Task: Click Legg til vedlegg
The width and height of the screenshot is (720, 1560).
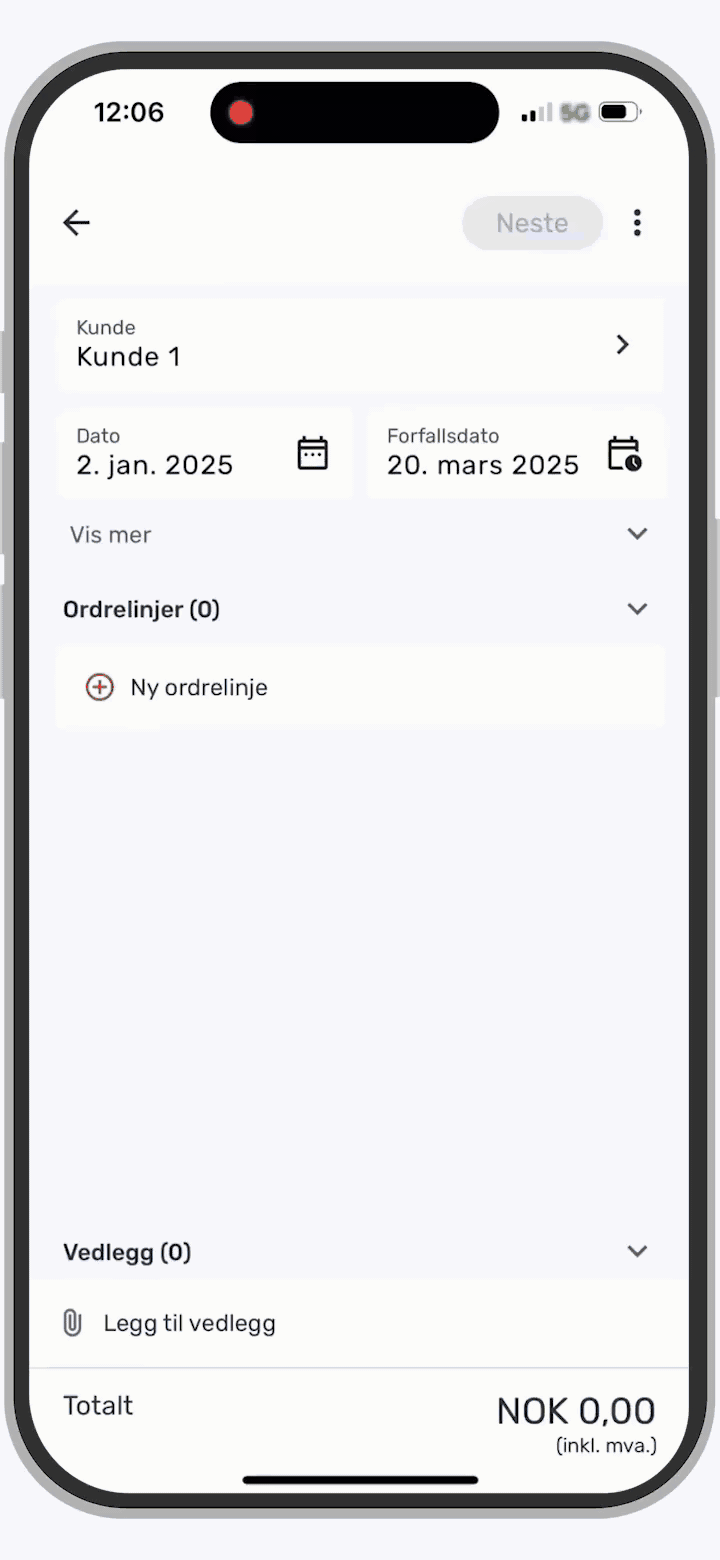Action: tap(189, 1322)
